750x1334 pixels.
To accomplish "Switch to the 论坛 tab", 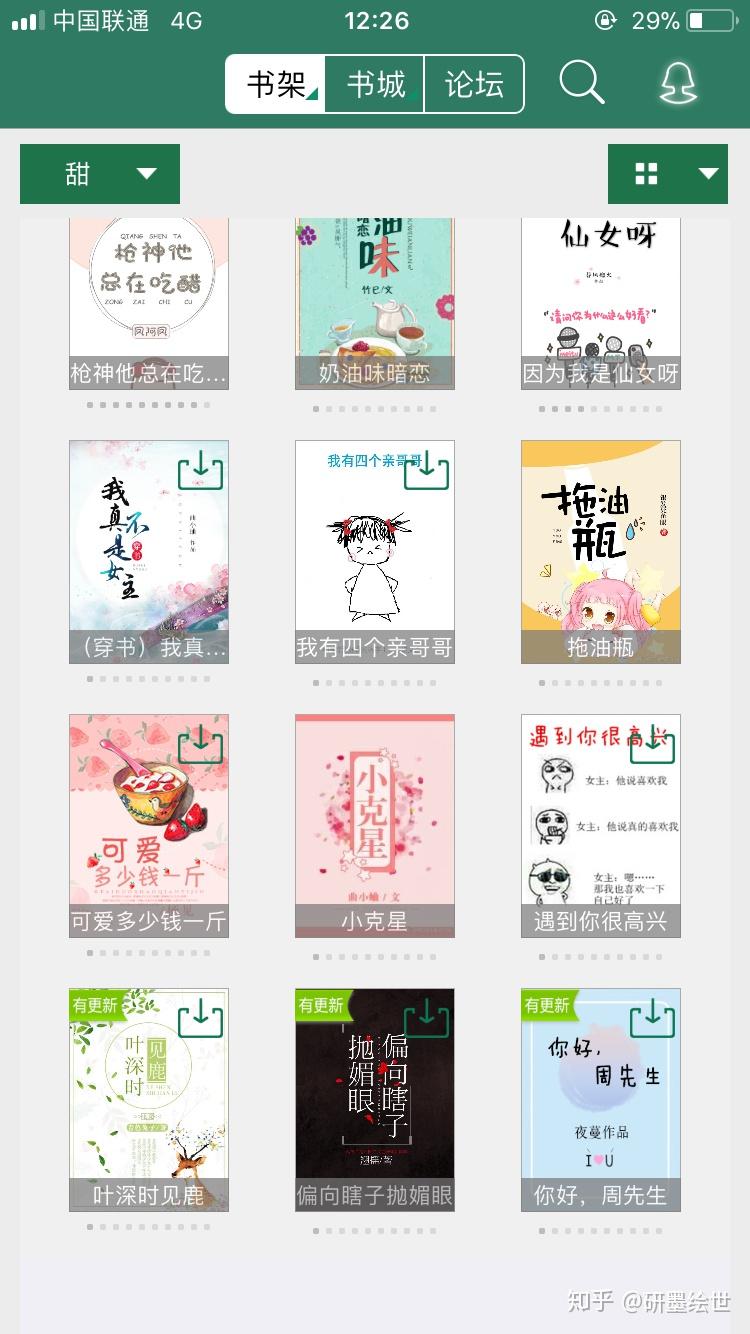I will point(474,84).
